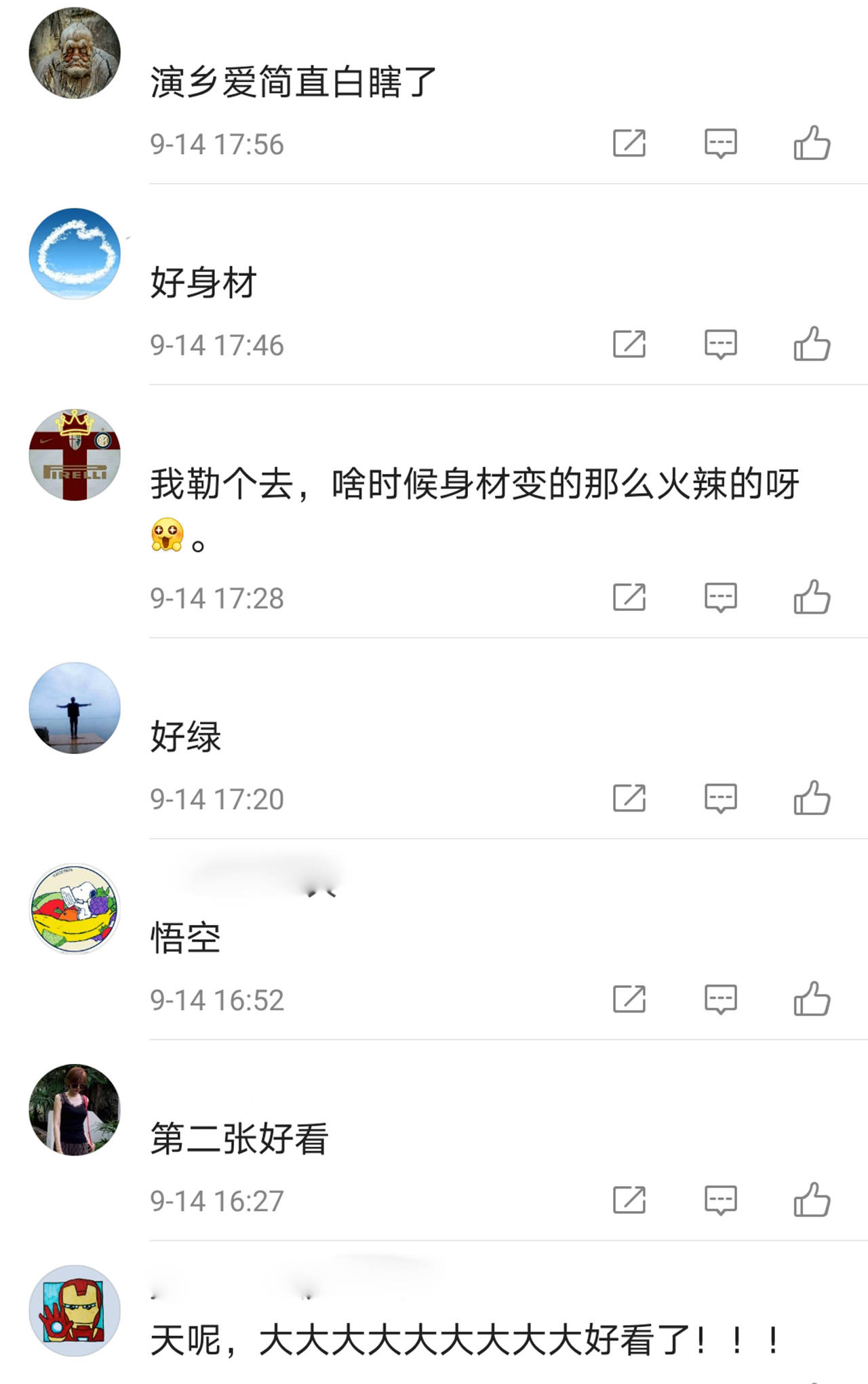Screen dimensions: 868x1384
Task: Open the share icon next to "悟空"
Action: coord(630,1000)
